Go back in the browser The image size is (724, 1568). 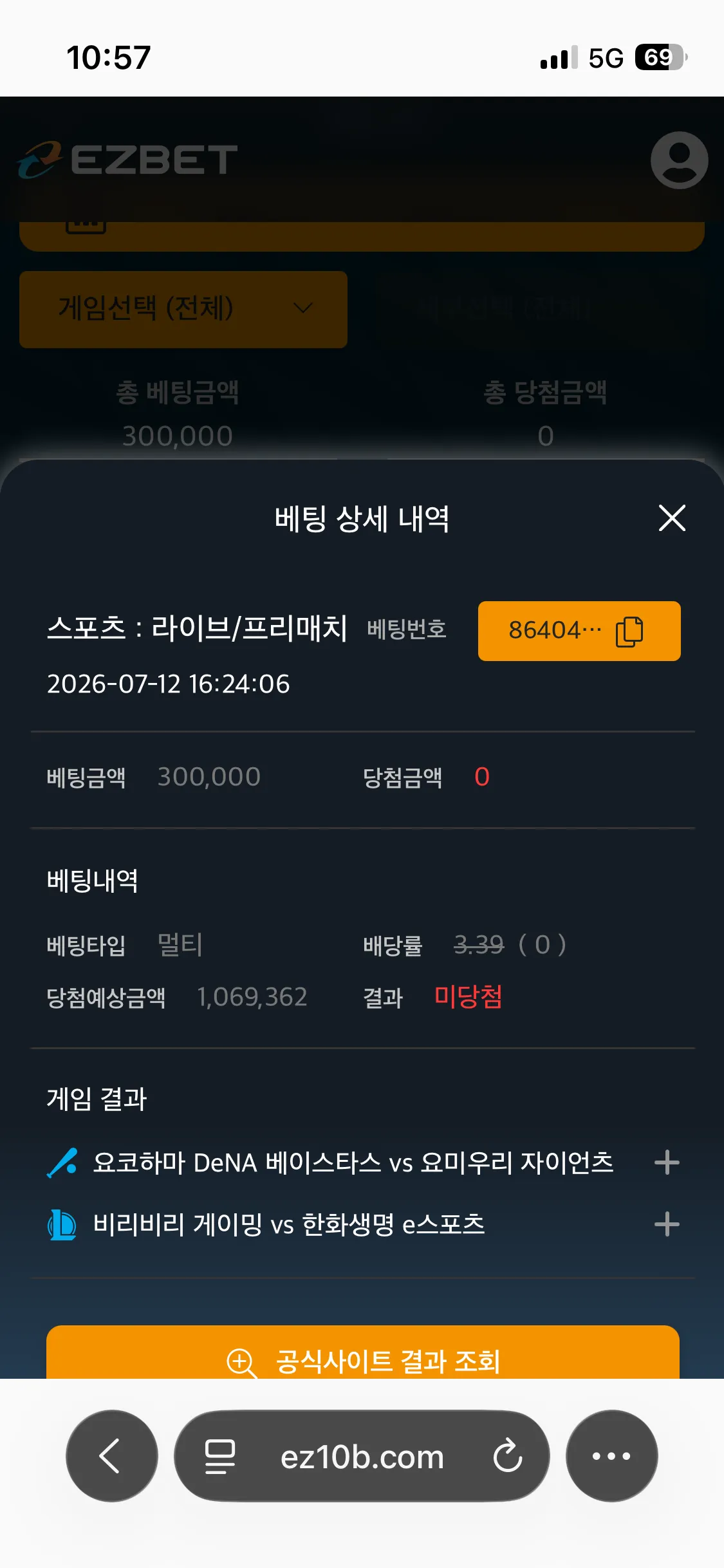(x=112, y=1456)
